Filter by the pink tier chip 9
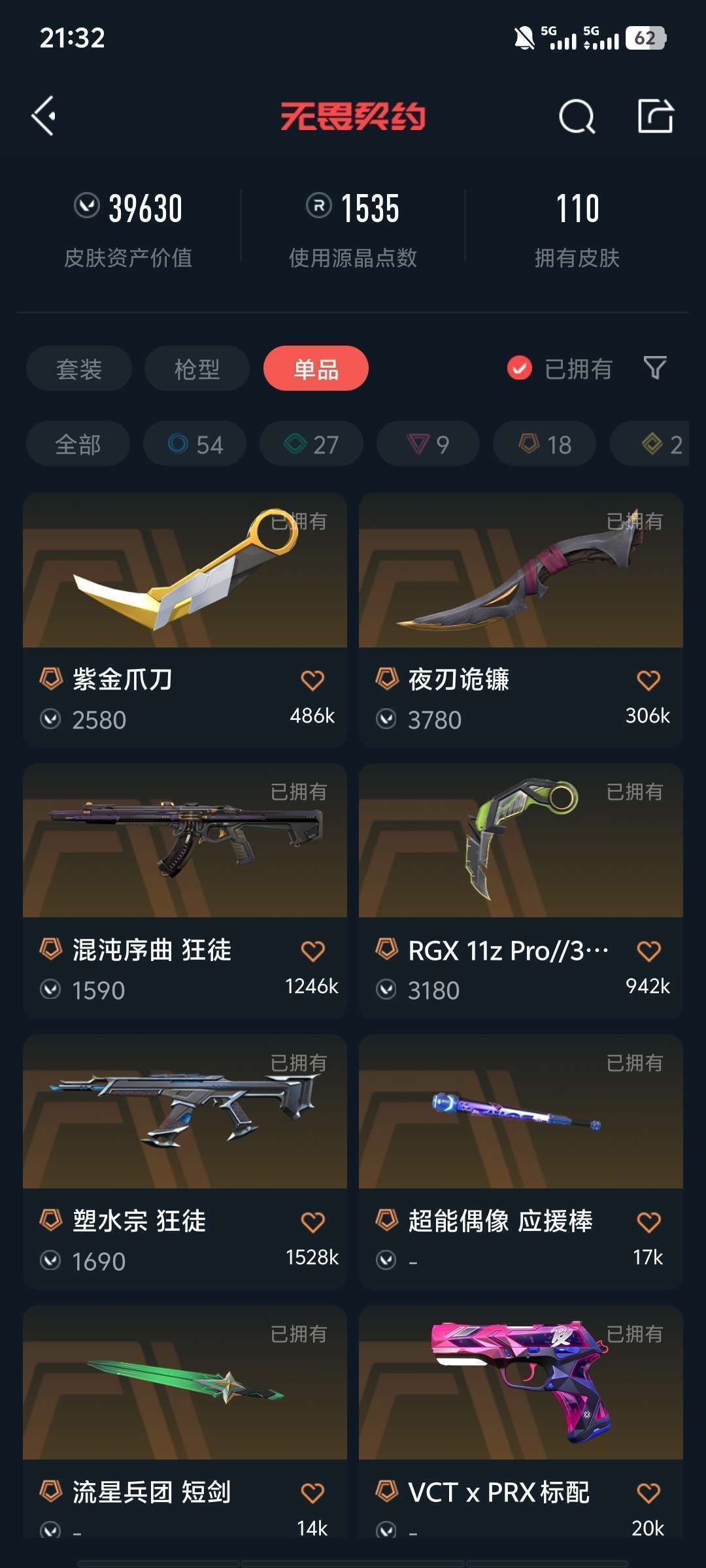This screenshot has height=1568, width=706. point(428,444)
